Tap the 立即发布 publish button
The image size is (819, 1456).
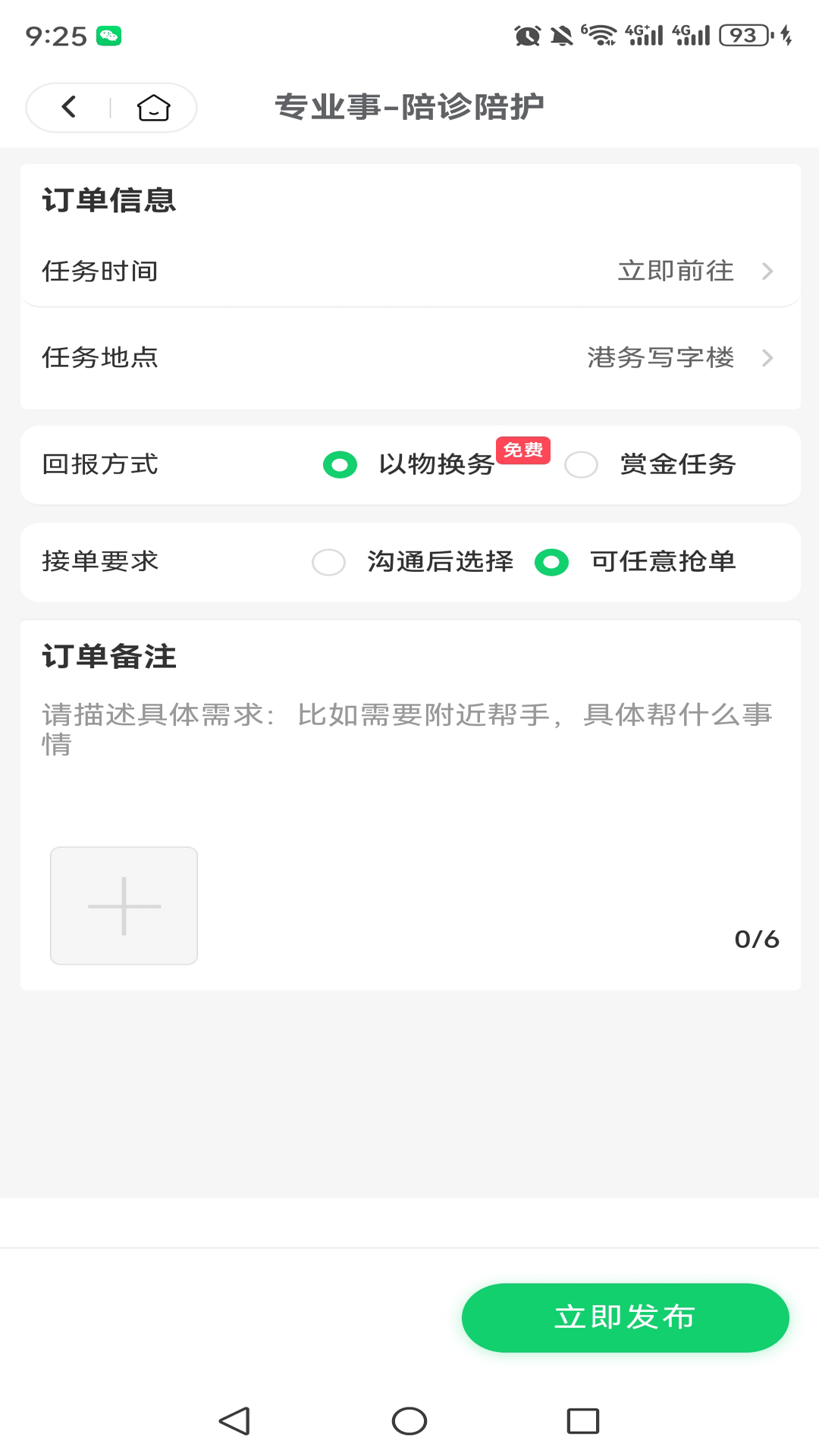[x=625, y=1317]
